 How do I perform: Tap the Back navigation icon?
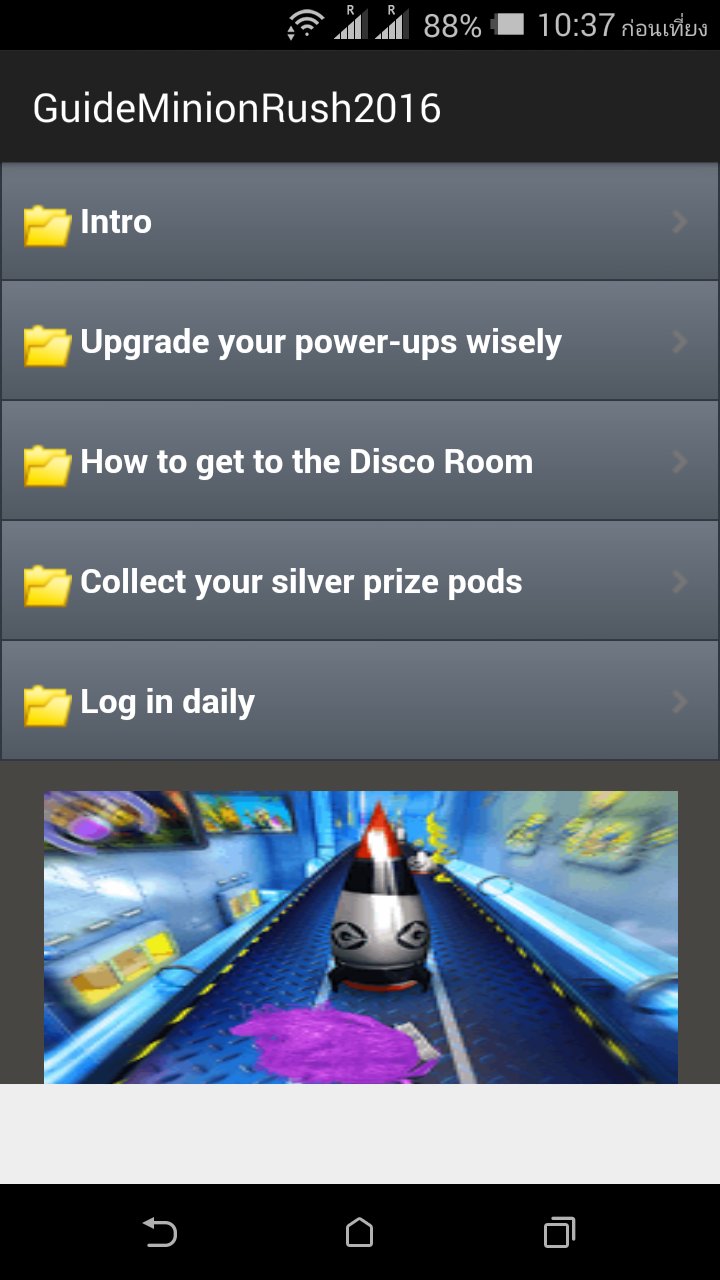tap(160, 1233)
